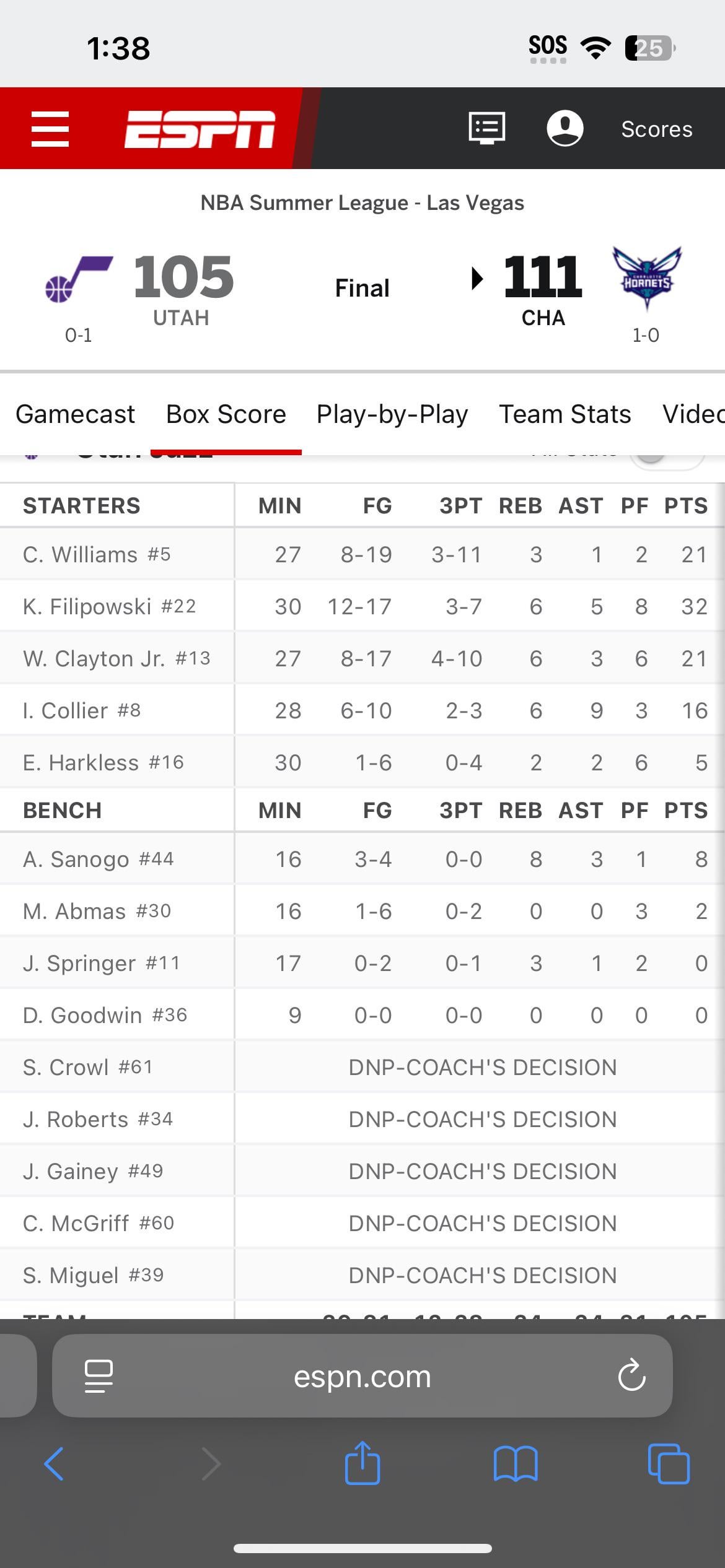This screenshot has width=725, height=1568.
Task: Open the Charlotte Hornets team page
Action: coord(646,279)
